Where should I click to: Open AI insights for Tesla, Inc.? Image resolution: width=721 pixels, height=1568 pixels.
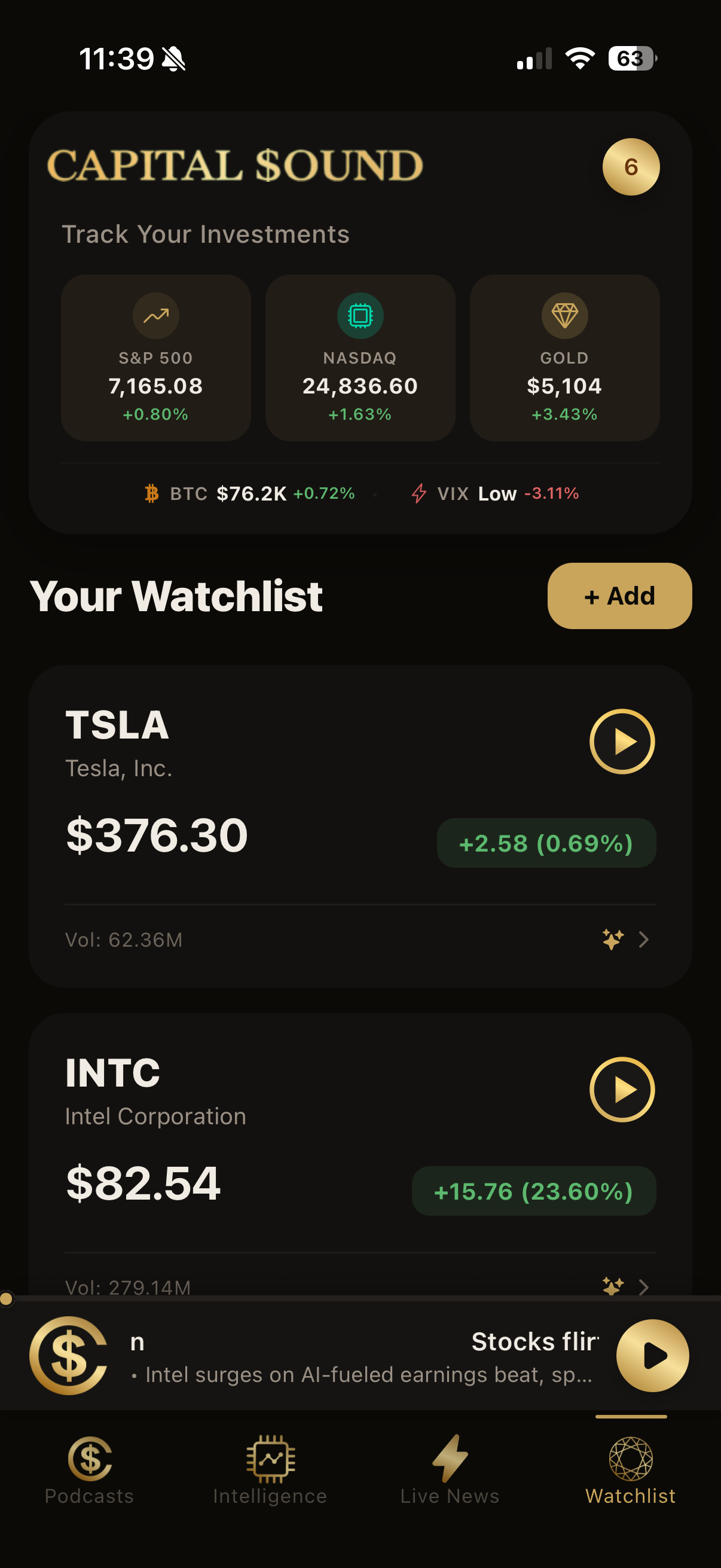(613, 939)
